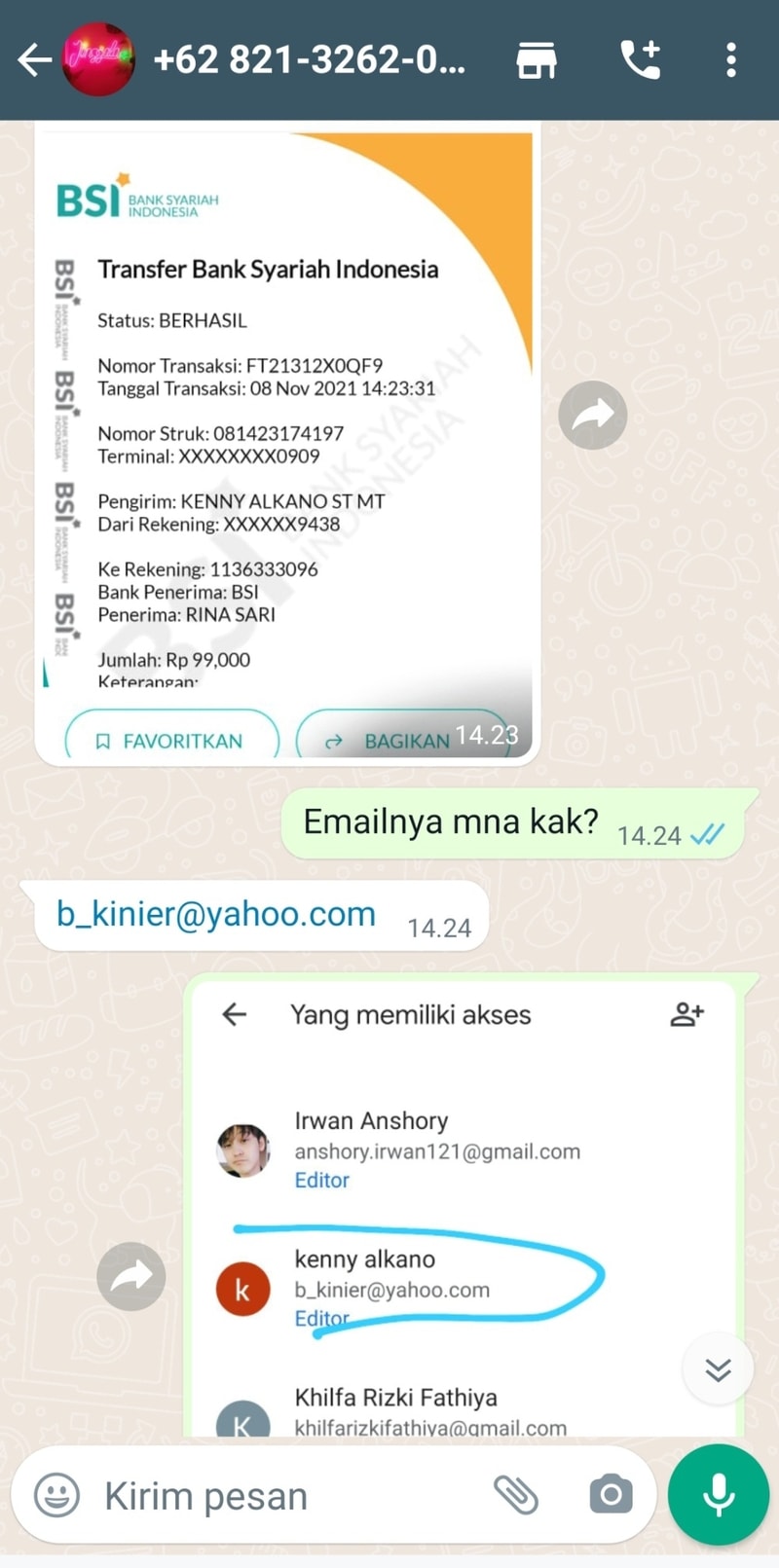Open the overflow menu
The image size is (779, 1568).
pos(730,60)
